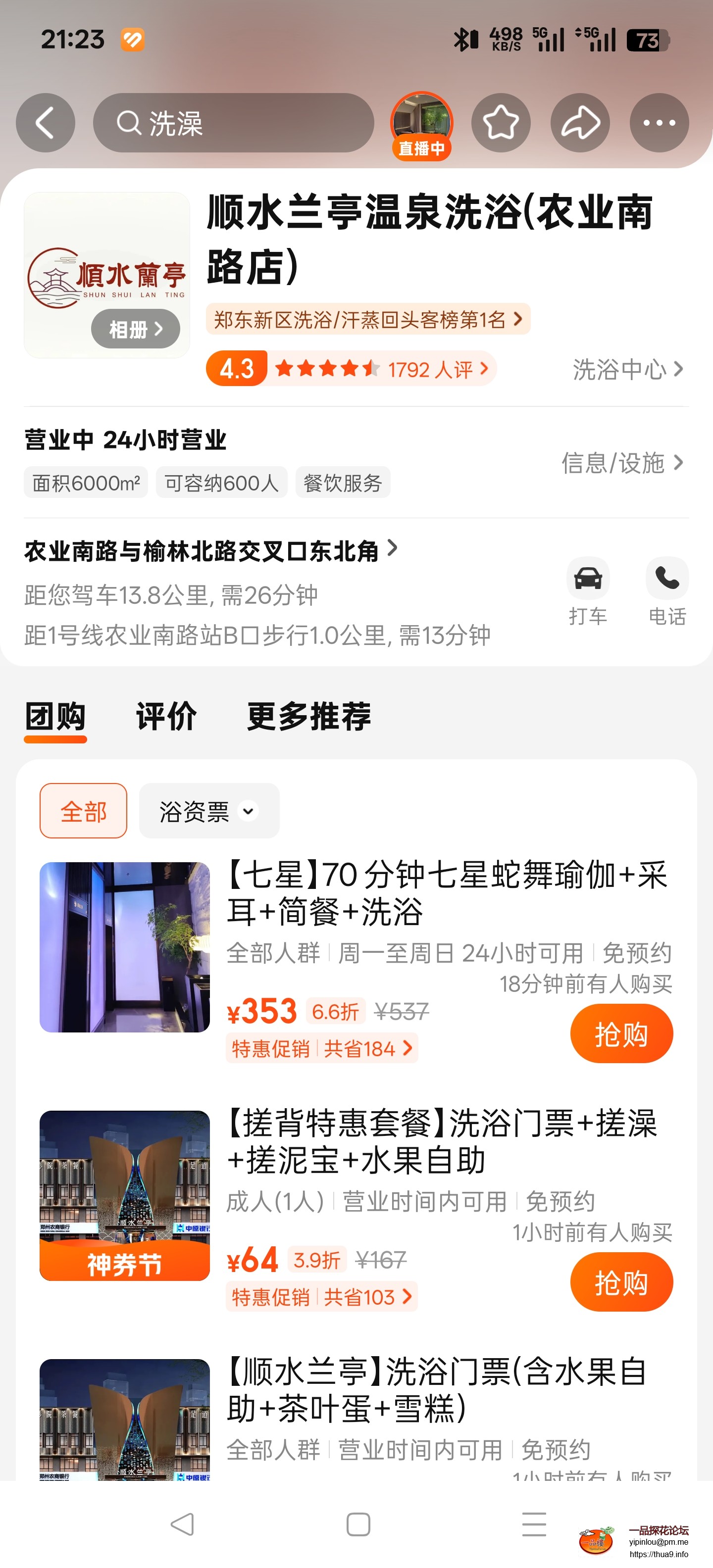This screenshot has width=713, height=1568.
Task: Switch to the 评价 tab
Action: click(165, 717)
